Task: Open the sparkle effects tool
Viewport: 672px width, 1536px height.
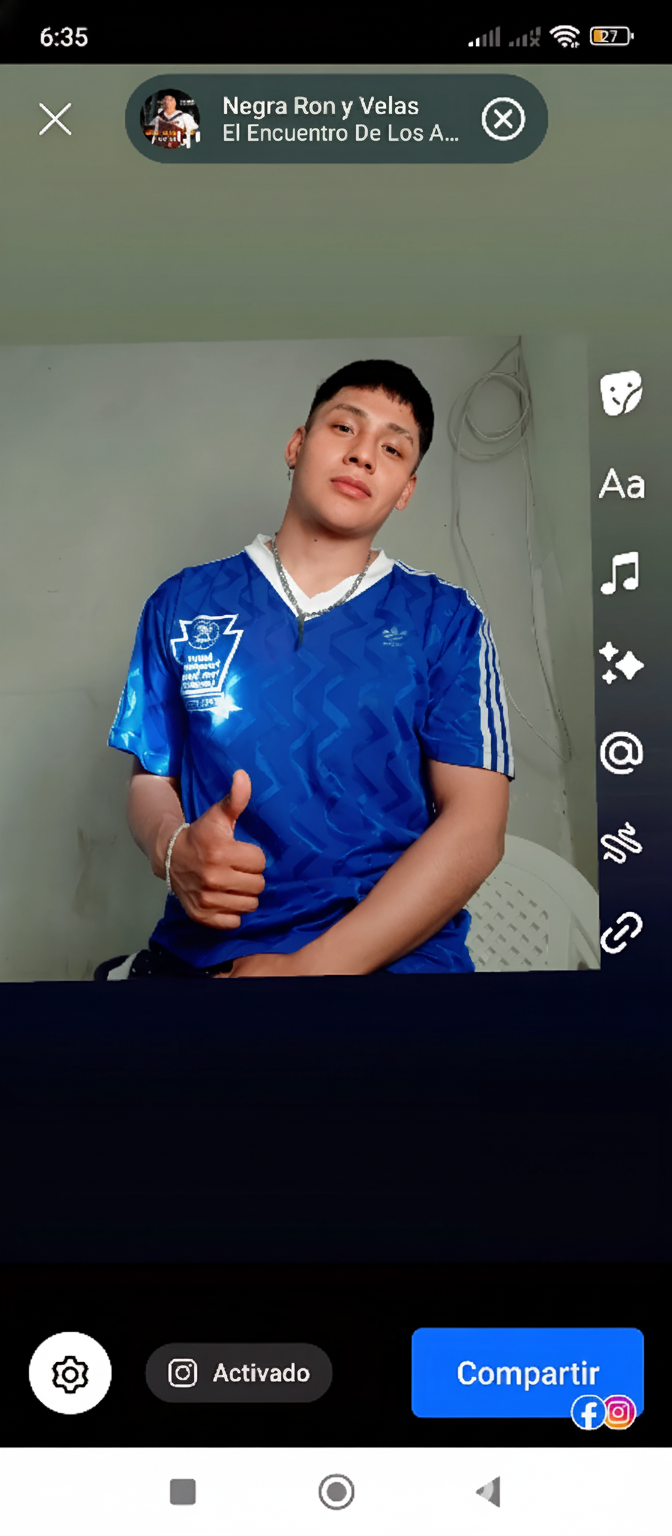Action: 621,663
